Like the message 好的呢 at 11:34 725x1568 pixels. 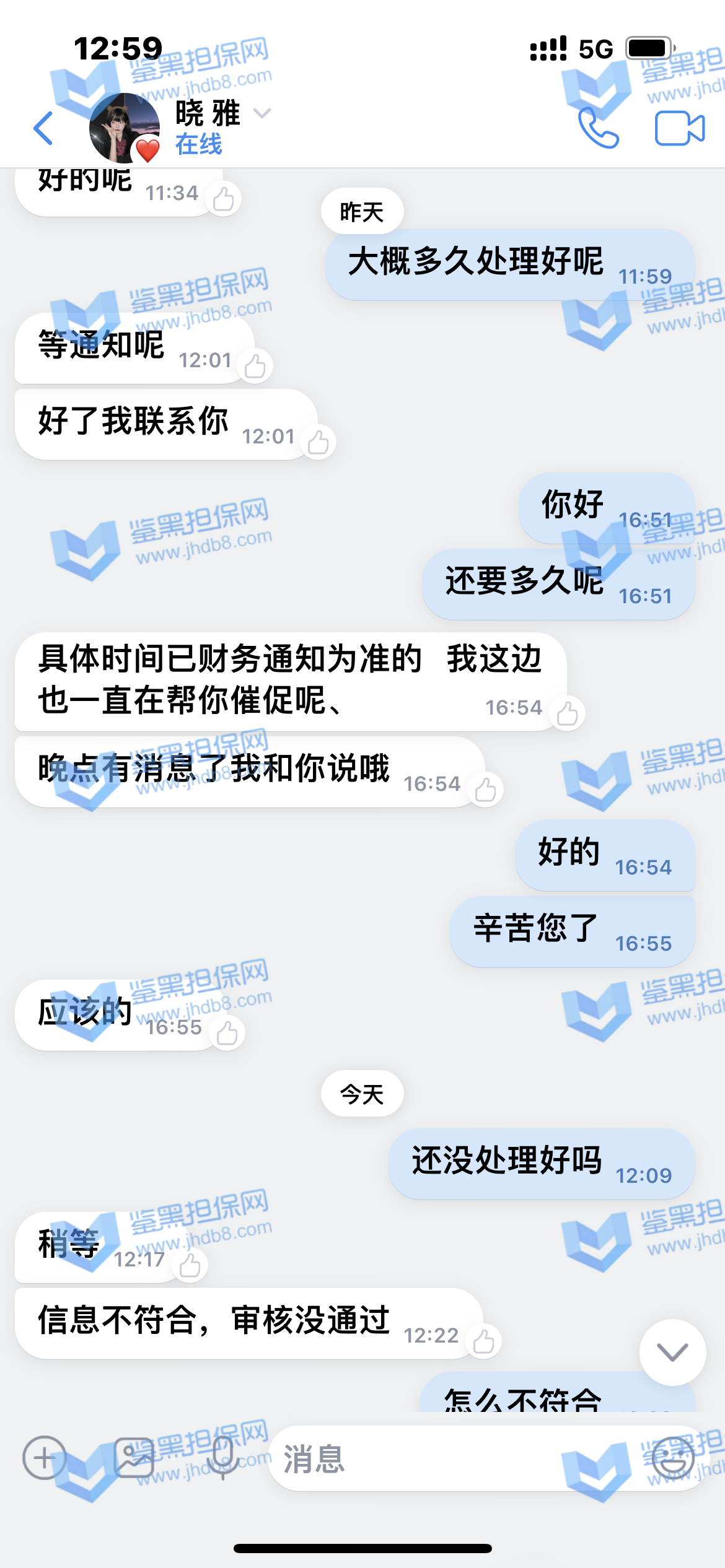coord(223,199)
